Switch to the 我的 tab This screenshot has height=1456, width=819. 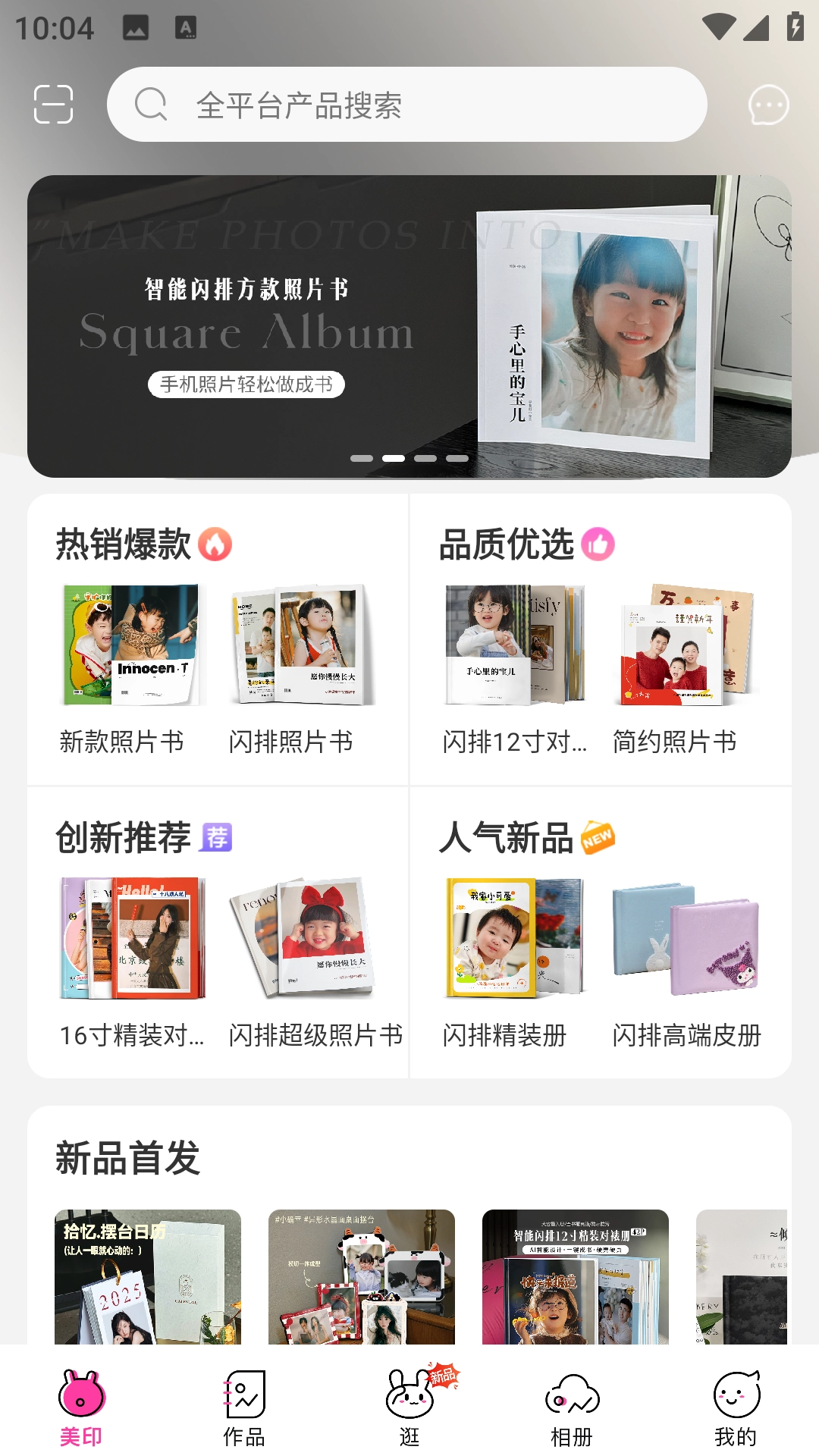736,1408
